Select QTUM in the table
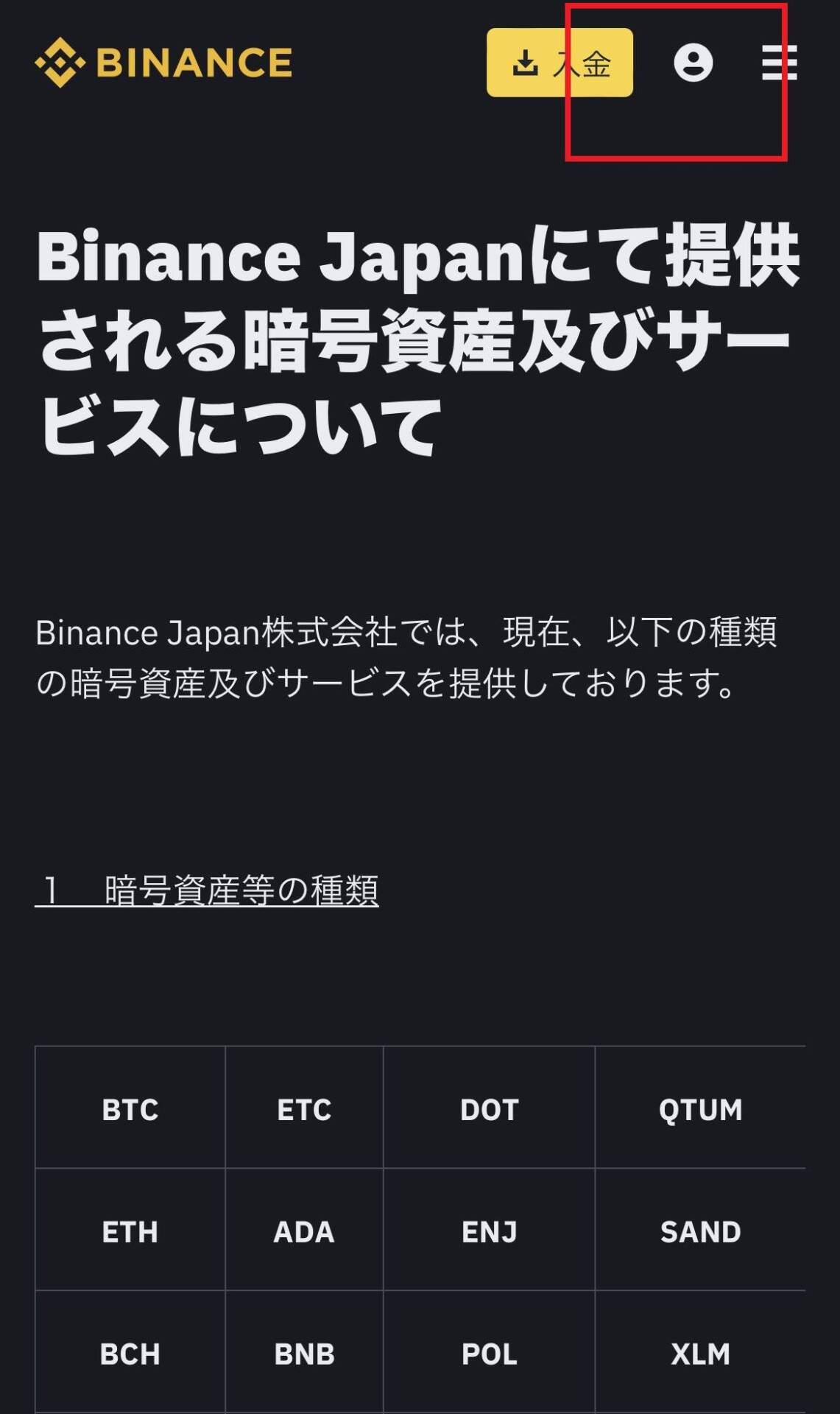The width and height of the screenshot is (840, 1414). coord(702,1111)
